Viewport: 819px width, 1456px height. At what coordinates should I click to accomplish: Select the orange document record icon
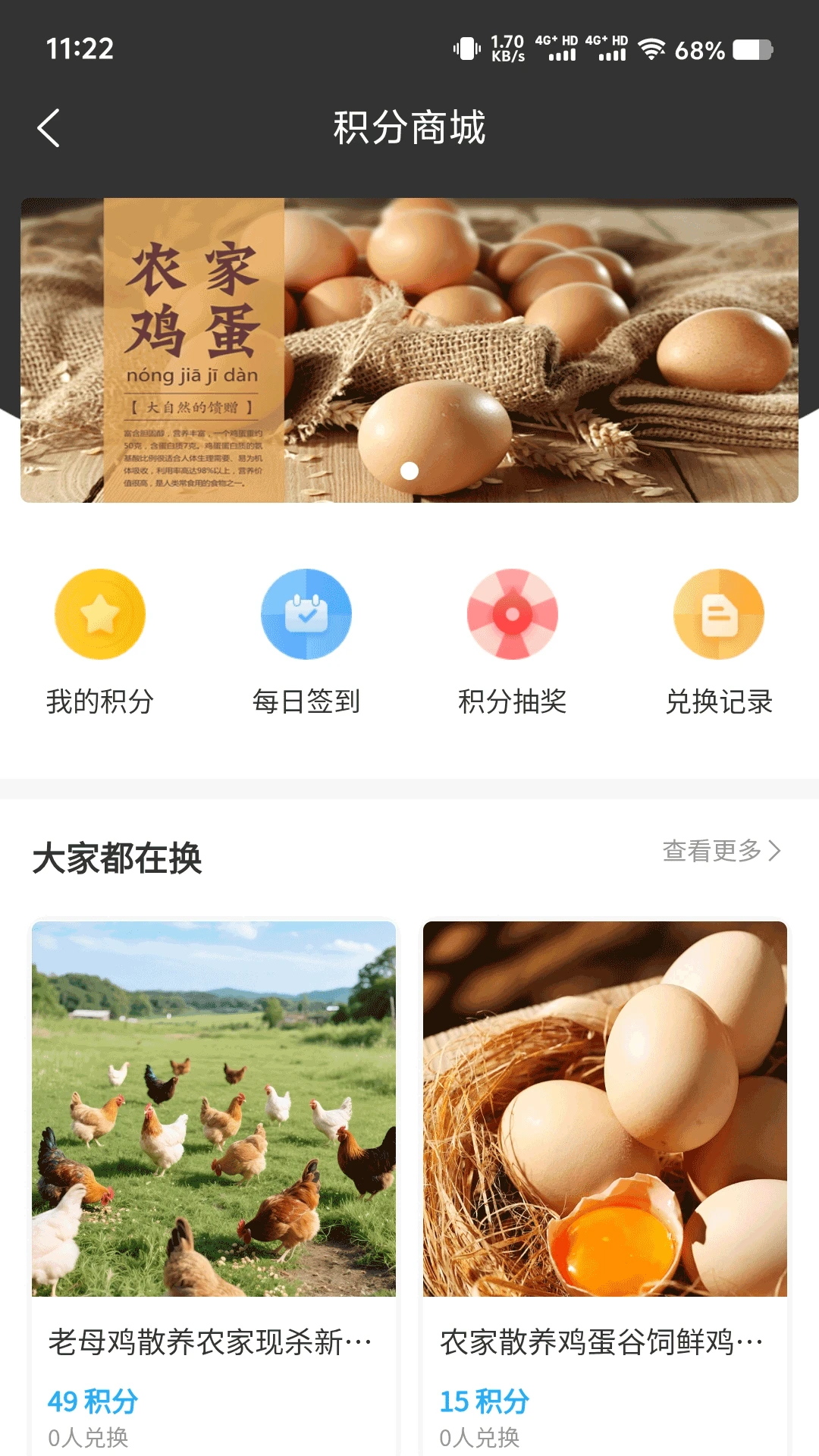point(718,614)
